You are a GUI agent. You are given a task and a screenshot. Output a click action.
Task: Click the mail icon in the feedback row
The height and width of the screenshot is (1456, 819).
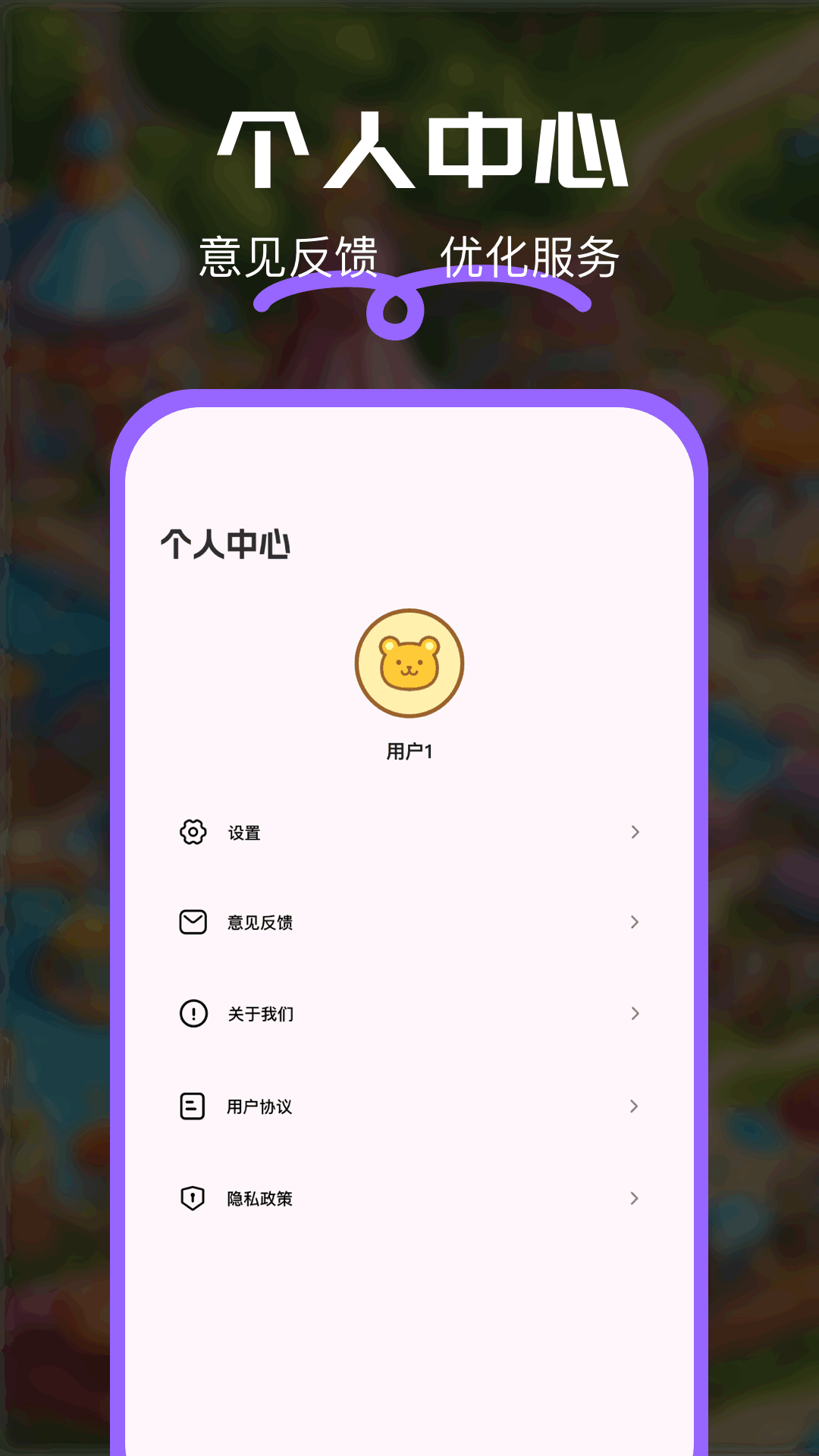tap(193, 923)
